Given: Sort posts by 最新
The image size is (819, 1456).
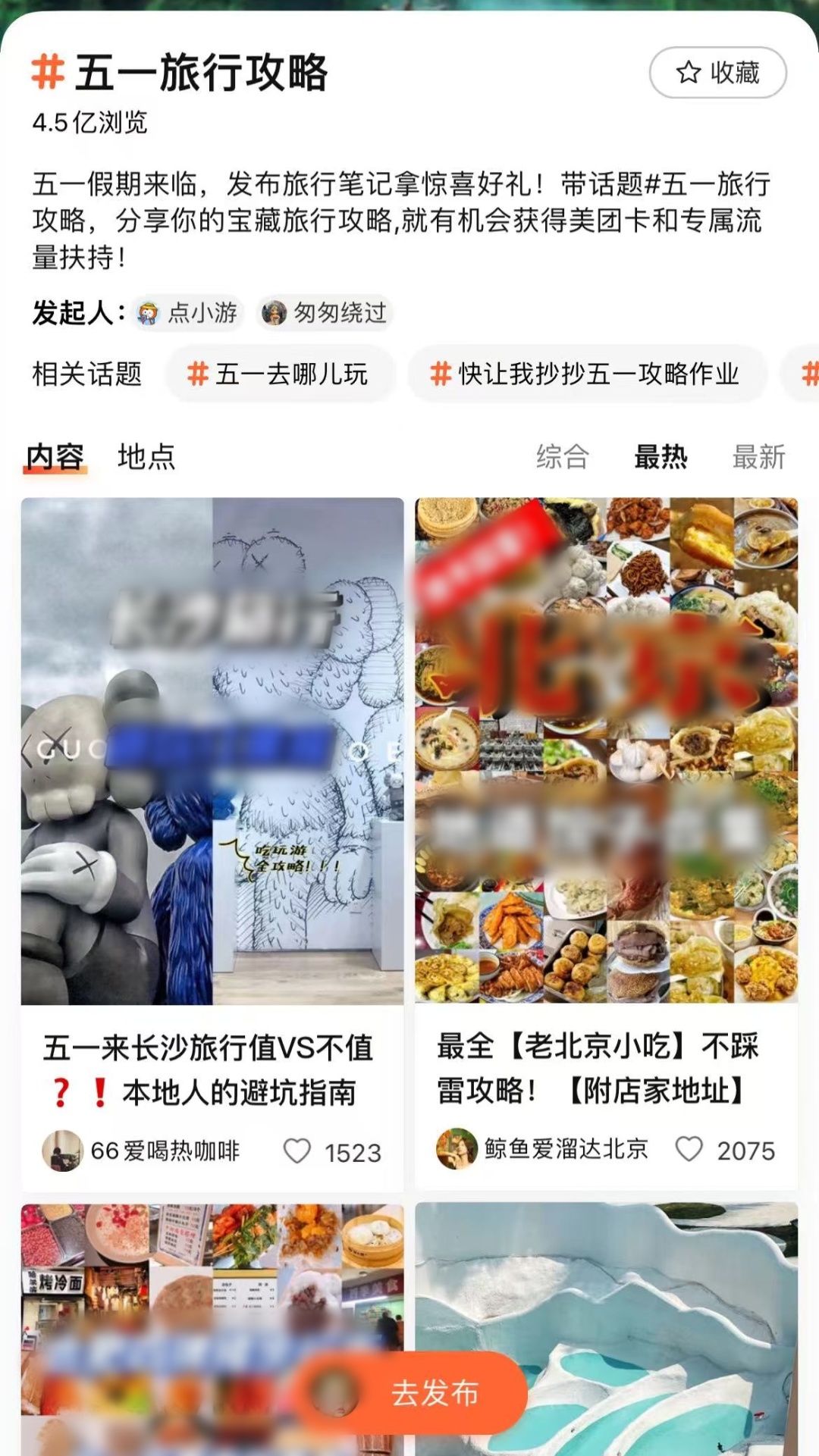Looking at the screenshot, I should point(758,457).
